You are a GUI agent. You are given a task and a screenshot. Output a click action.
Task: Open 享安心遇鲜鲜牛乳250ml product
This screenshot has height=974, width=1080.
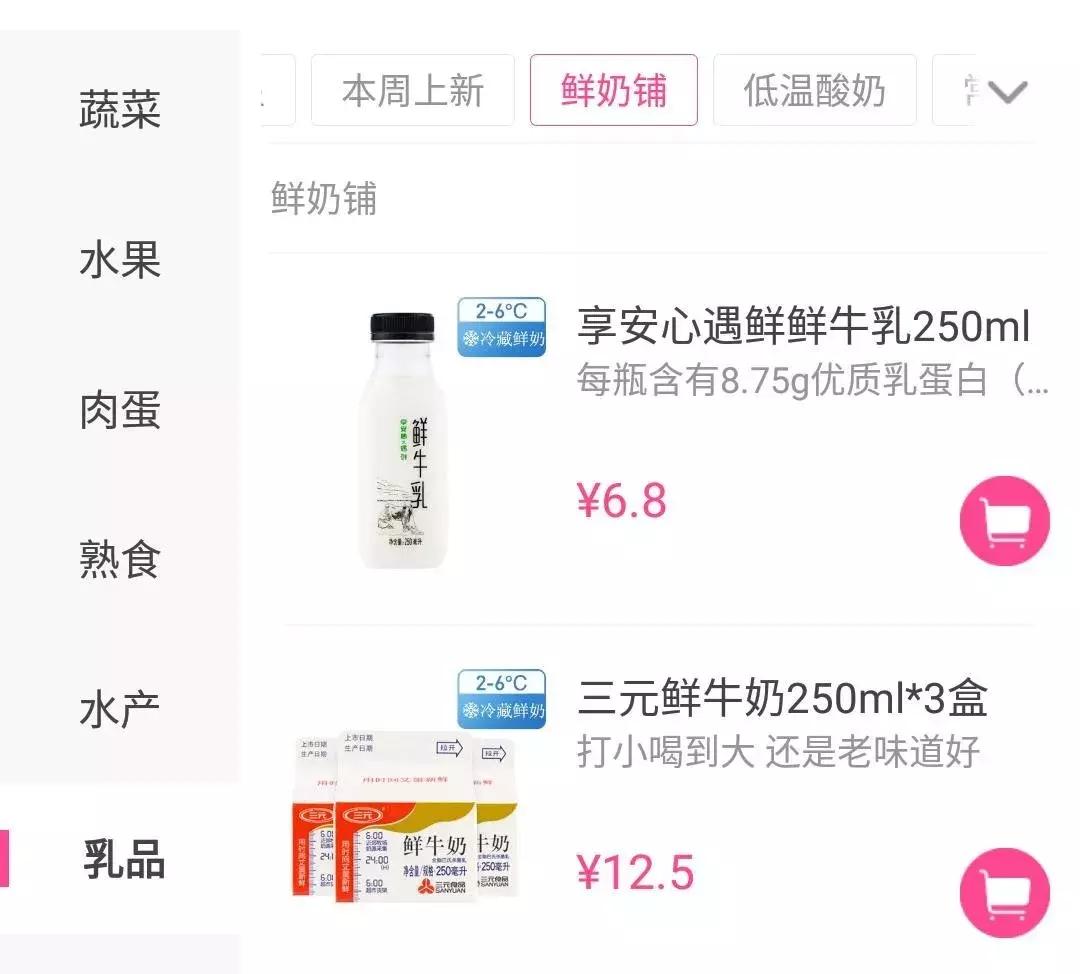(x=802, y=327)
